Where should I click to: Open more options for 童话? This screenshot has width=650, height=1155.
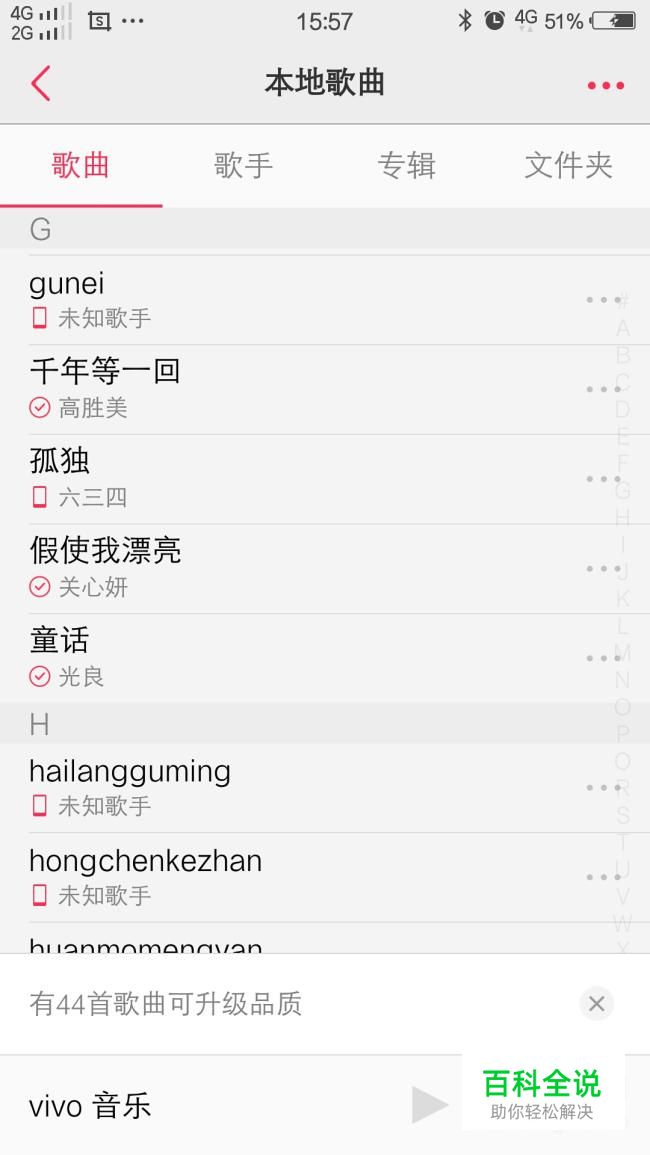[604, 658]
